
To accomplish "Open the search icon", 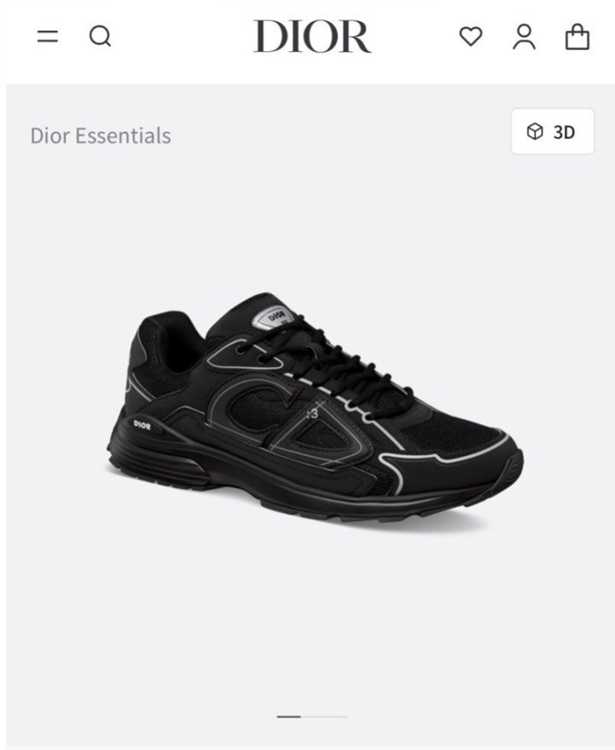I will pos(100,37).
